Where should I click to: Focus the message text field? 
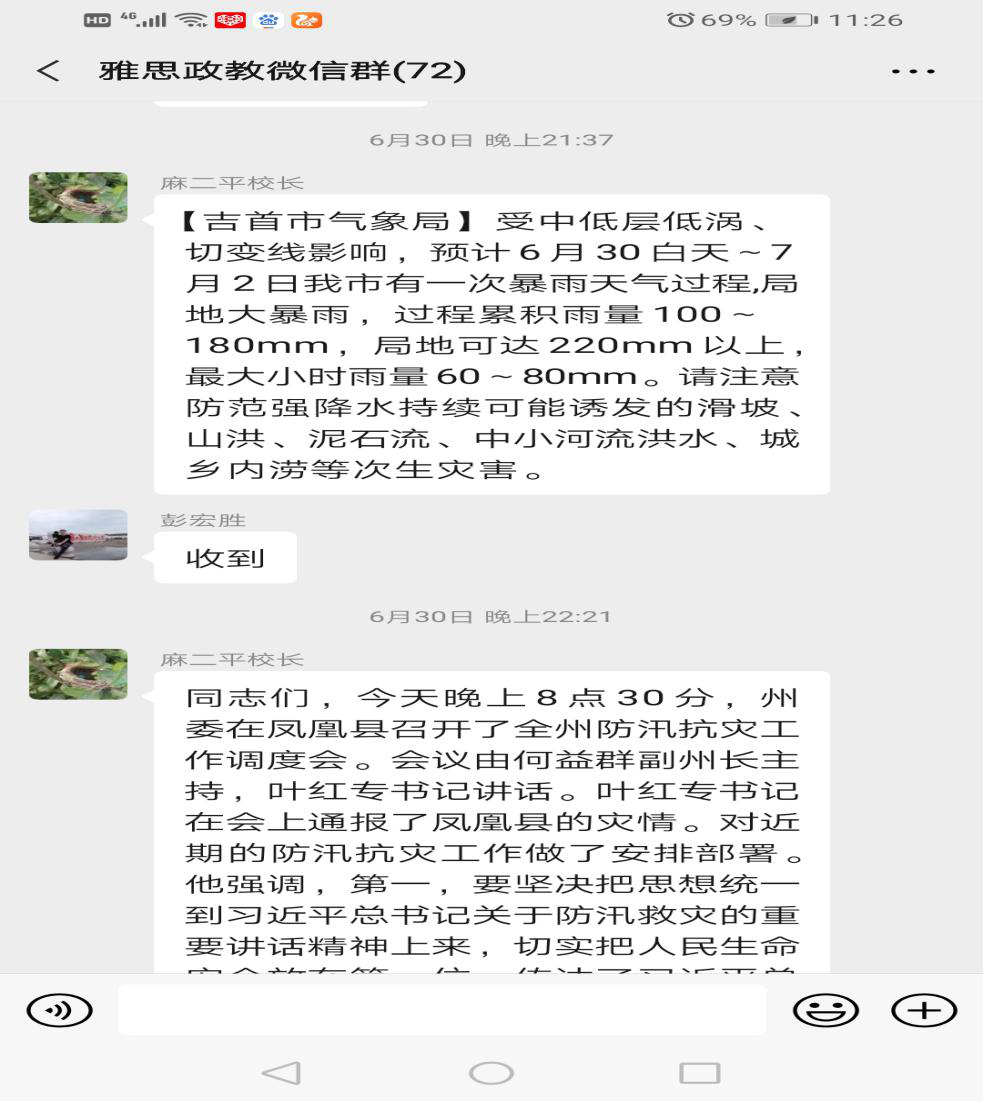pyautogui.click(x=441, y=1010)
